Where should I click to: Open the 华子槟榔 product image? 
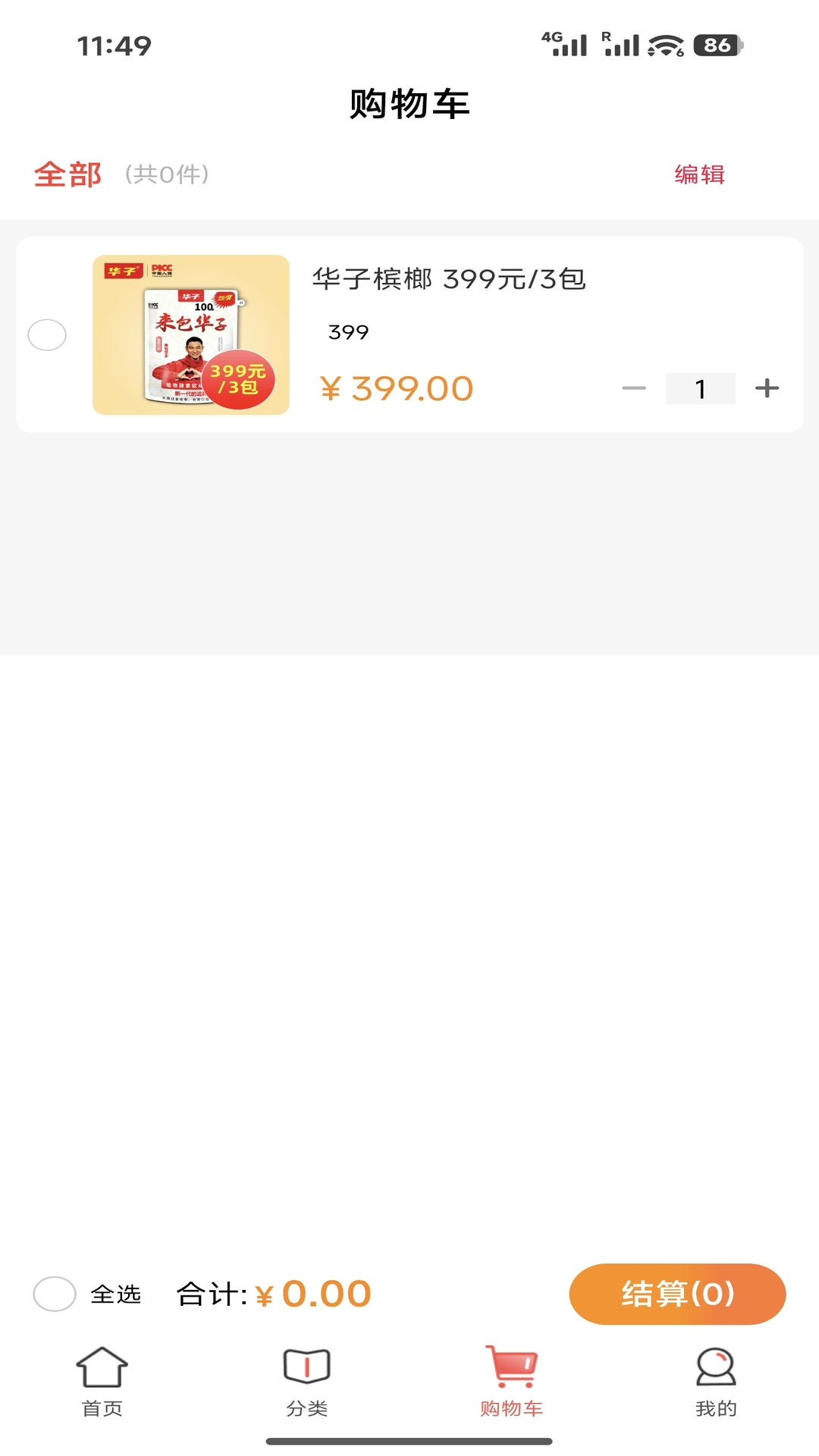point(191,335)
